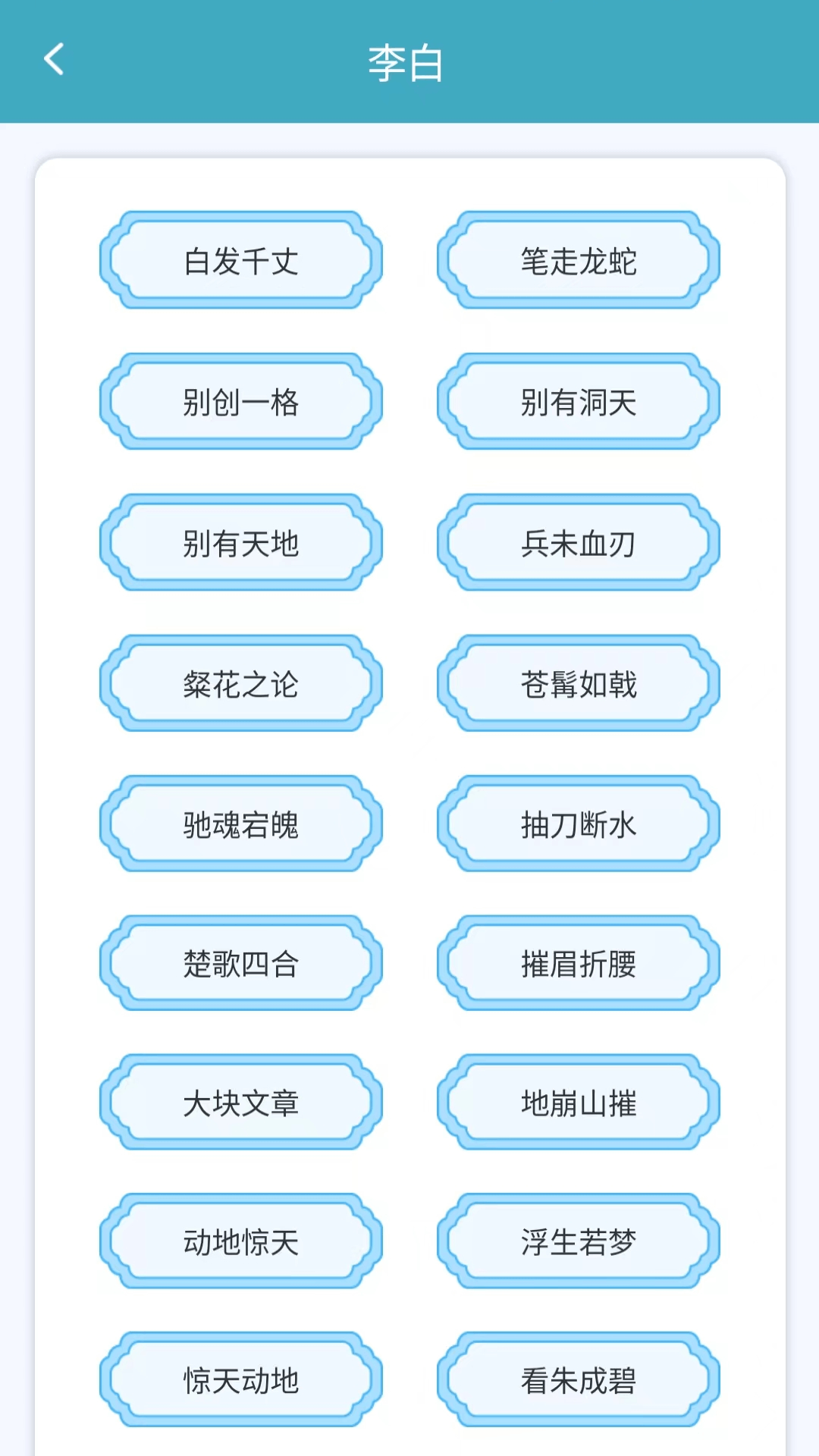819x1456 pixels.
Task: Tap the 惊天动地 idiom button
Action: 241,1380
